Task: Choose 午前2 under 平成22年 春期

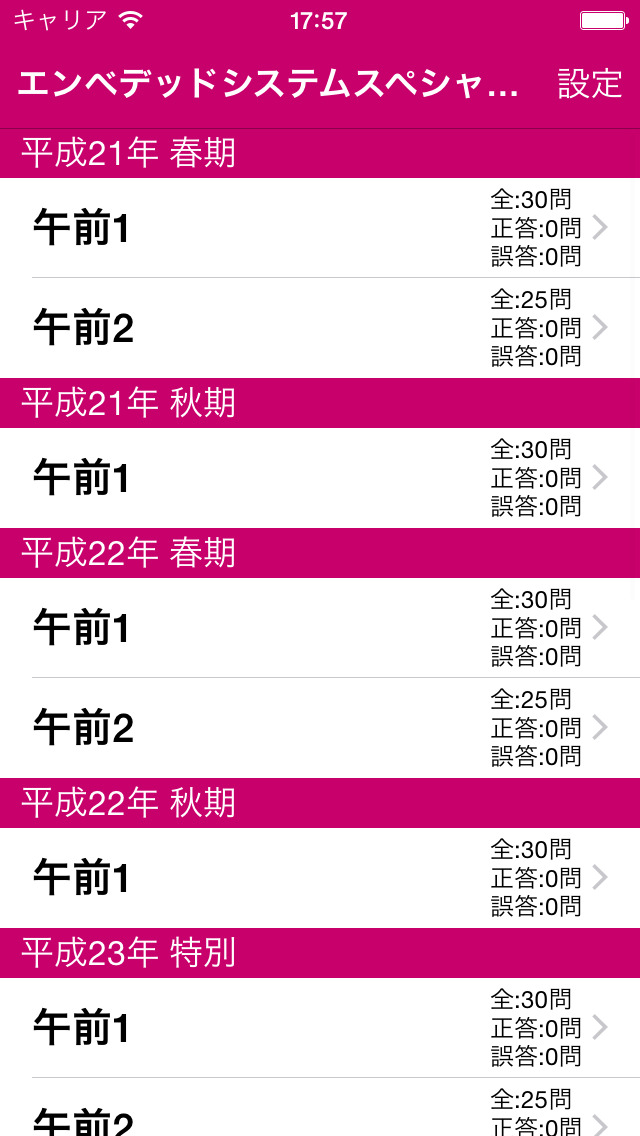Action: 320,728
